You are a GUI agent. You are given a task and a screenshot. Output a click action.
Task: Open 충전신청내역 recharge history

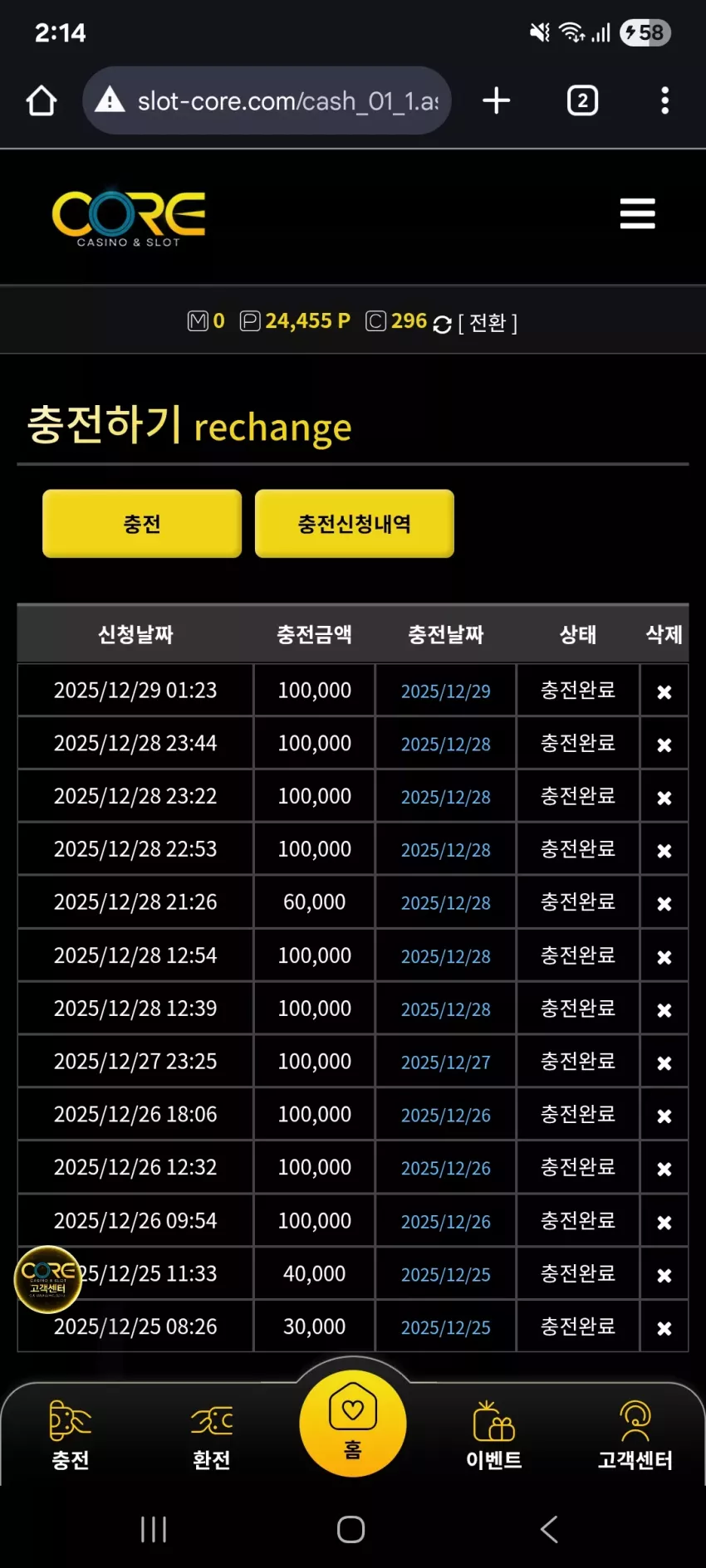[355, 524]
